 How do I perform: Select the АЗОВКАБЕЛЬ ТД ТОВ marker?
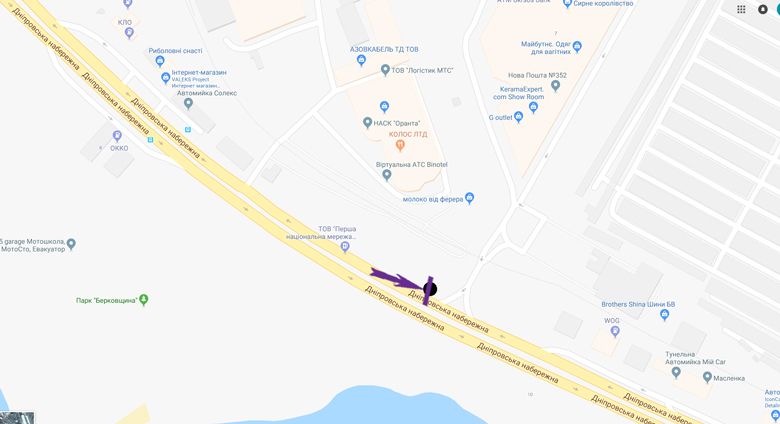click(361, 60)
